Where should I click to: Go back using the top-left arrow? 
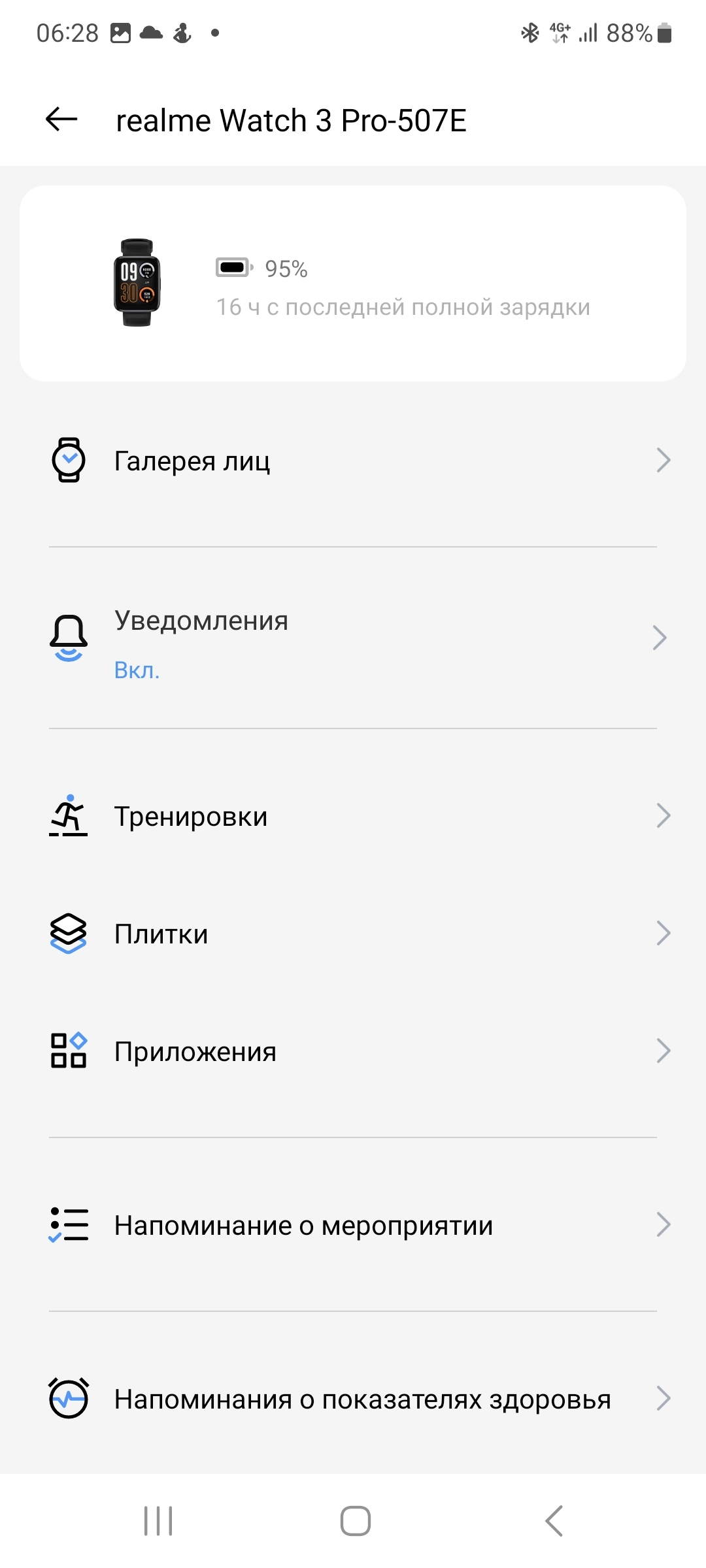61,120
